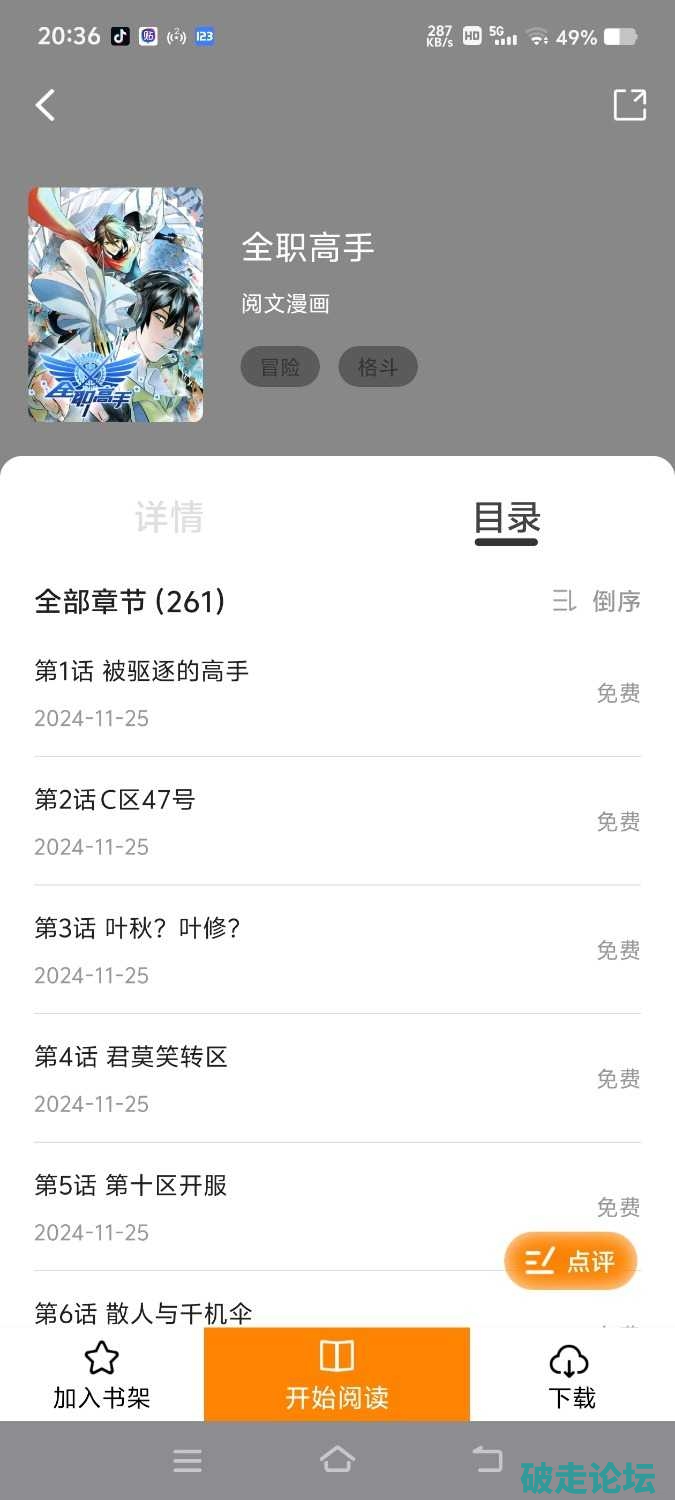This screenshot has width=675, height=1500.
Task: Add the comic with 加入书架
Action: [x=101, y=1376]
